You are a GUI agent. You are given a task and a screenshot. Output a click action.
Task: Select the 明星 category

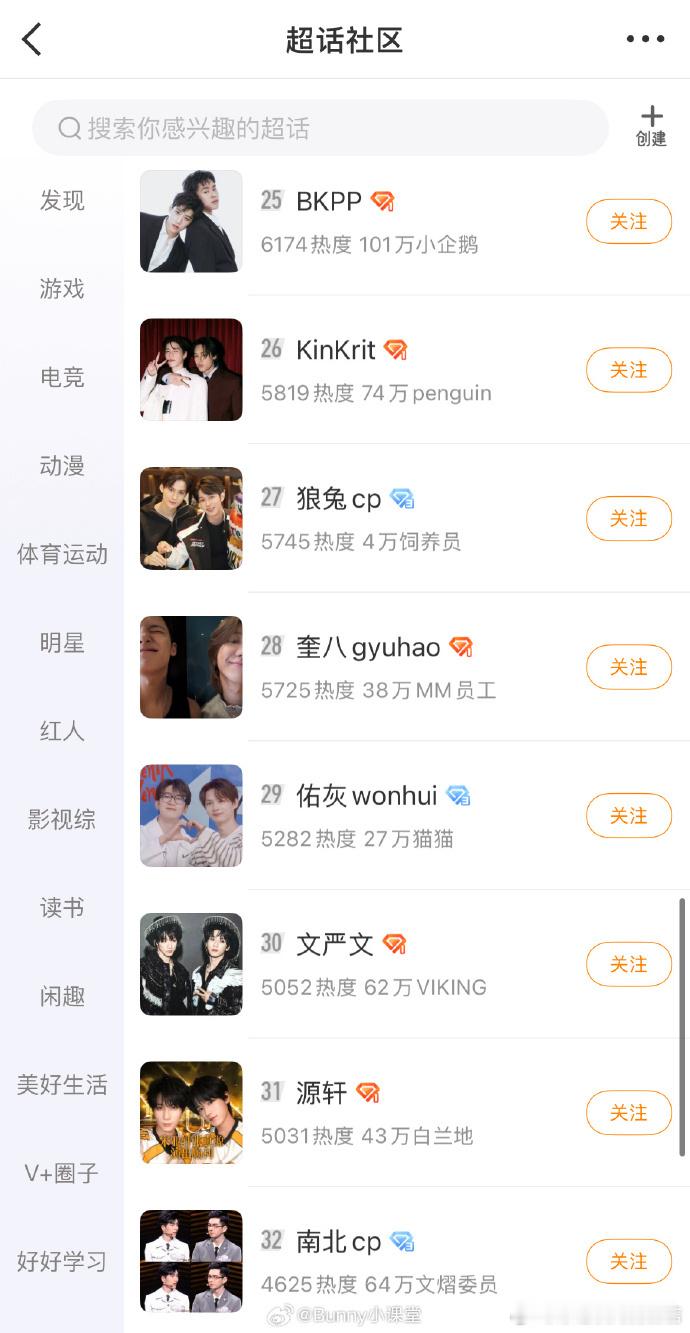62,643
